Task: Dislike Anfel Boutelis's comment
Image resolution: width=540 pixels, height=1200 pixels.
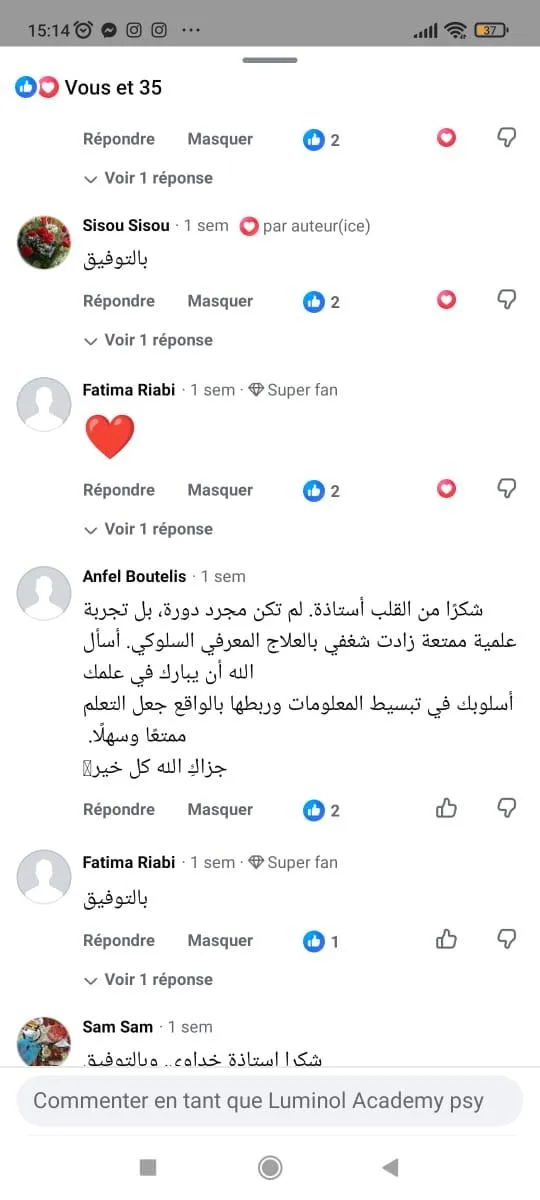Action: coord(507,809)
